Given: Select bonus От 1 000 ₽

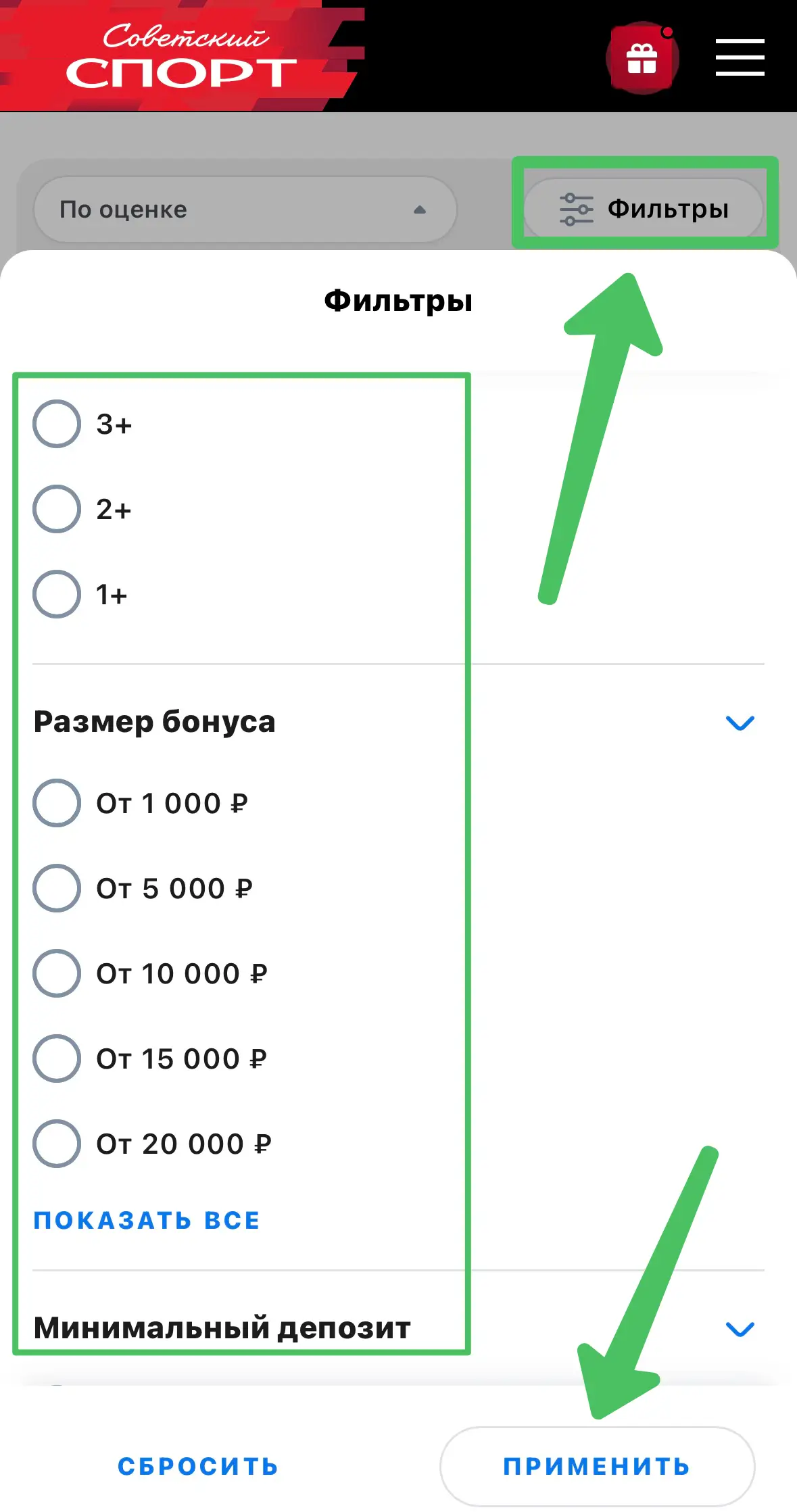Looking at the screenshot, I should (x=57, y=804).
